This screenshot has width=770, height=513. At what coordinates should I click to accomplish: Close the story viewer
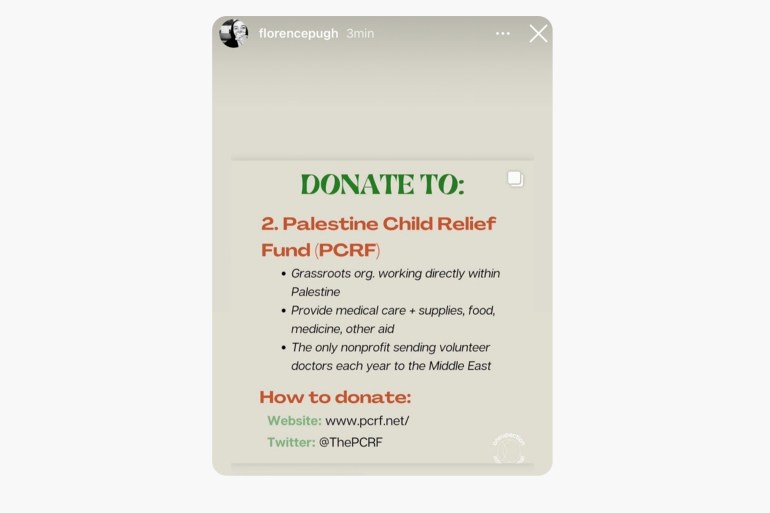(x=538, y=34)
